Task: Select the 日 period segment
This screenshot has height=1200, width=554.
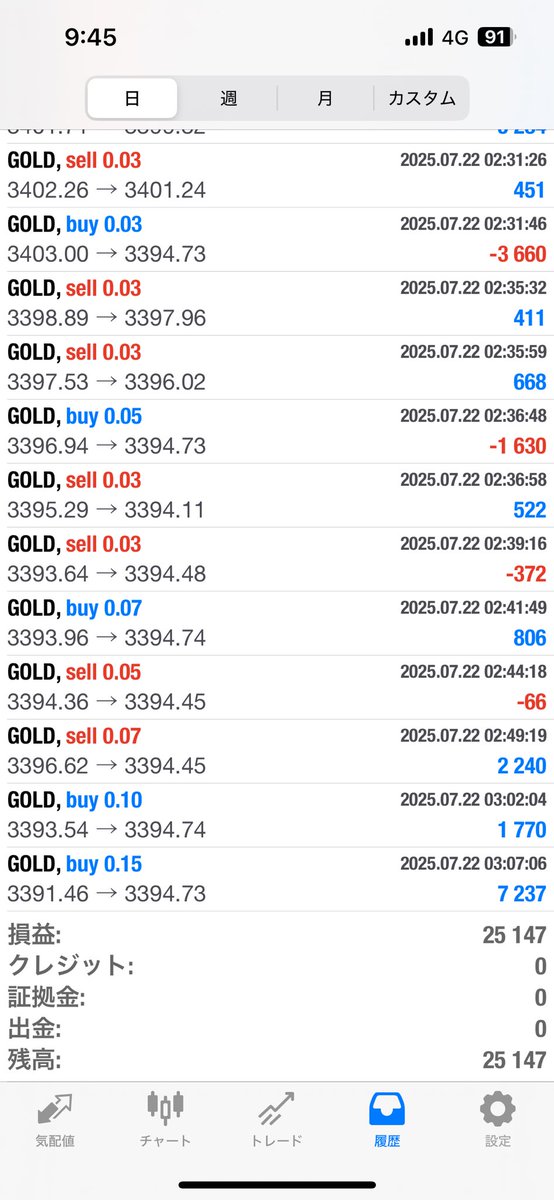Action: (132, 98)
